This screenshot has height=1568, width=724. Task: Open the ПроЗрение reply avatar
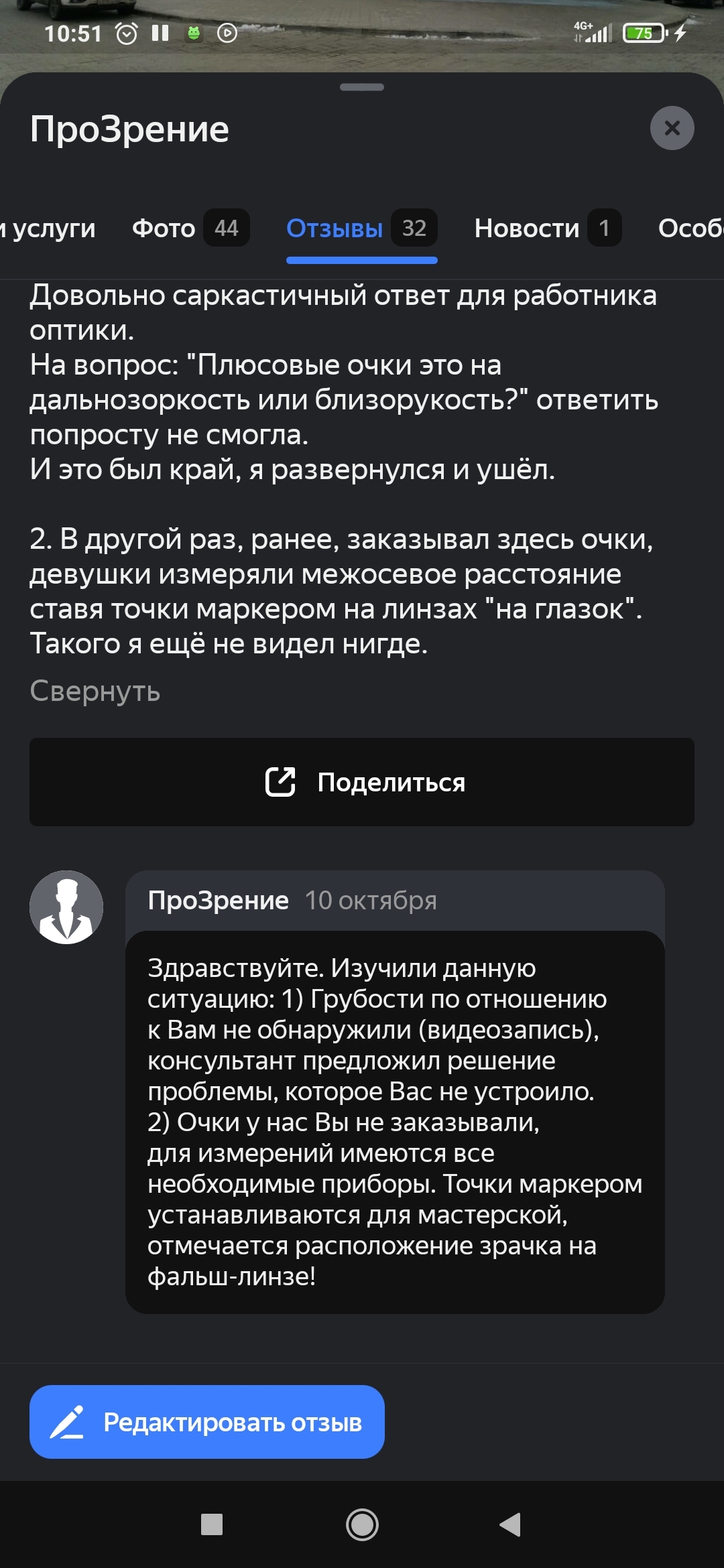point(66,907)
